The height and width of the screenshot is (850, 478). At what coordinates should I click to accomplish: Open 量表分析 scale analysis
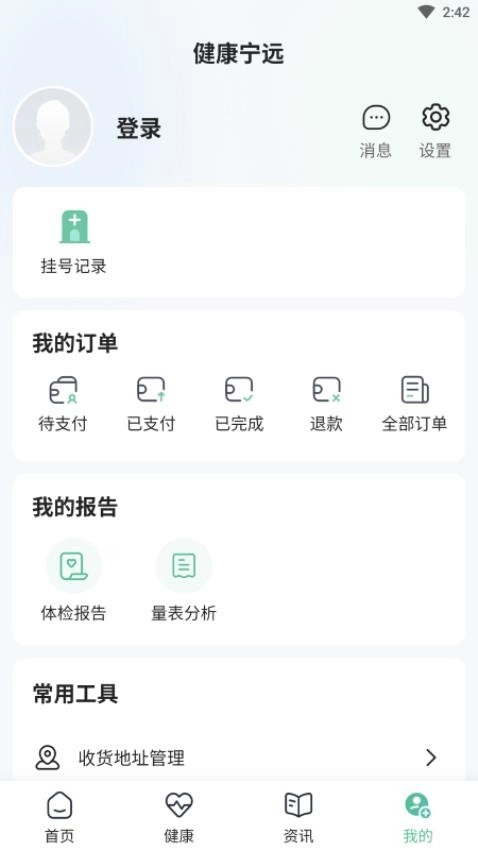tap(184, 581)
